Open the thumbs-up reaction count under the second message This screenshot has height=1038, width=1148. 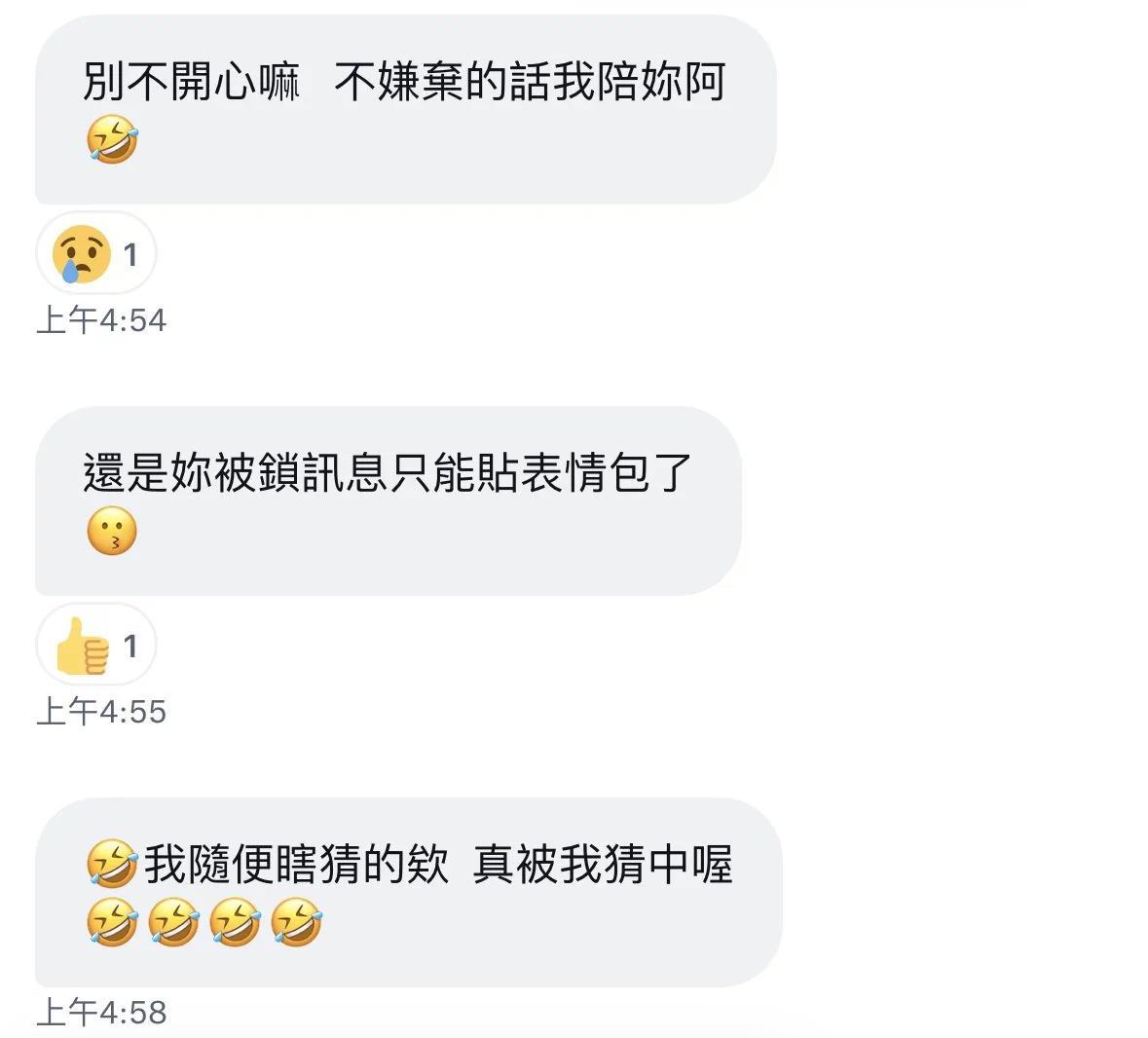(x=95, y=646)
